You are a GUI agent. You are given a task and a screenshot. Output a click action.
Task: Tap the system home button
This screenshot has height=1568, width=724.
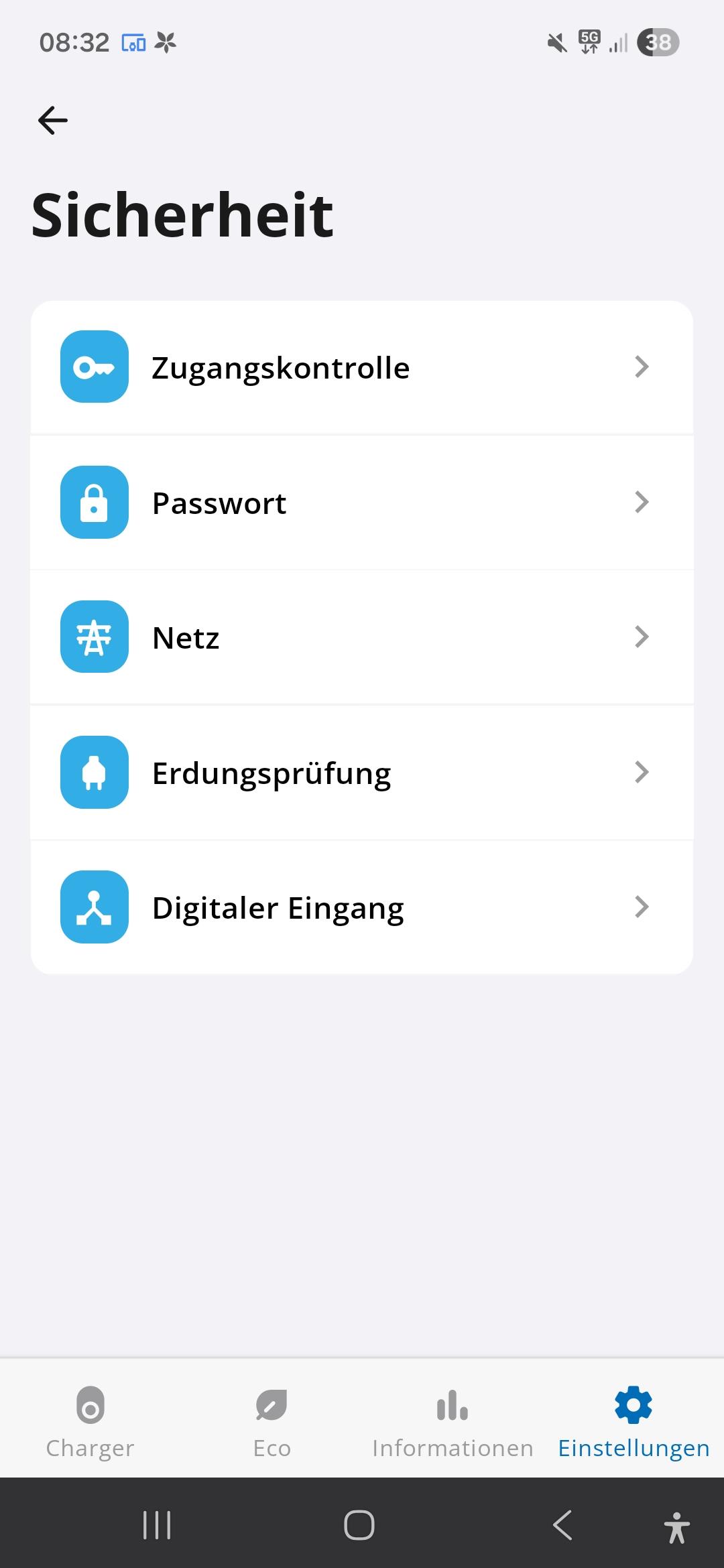(359, 1526)
